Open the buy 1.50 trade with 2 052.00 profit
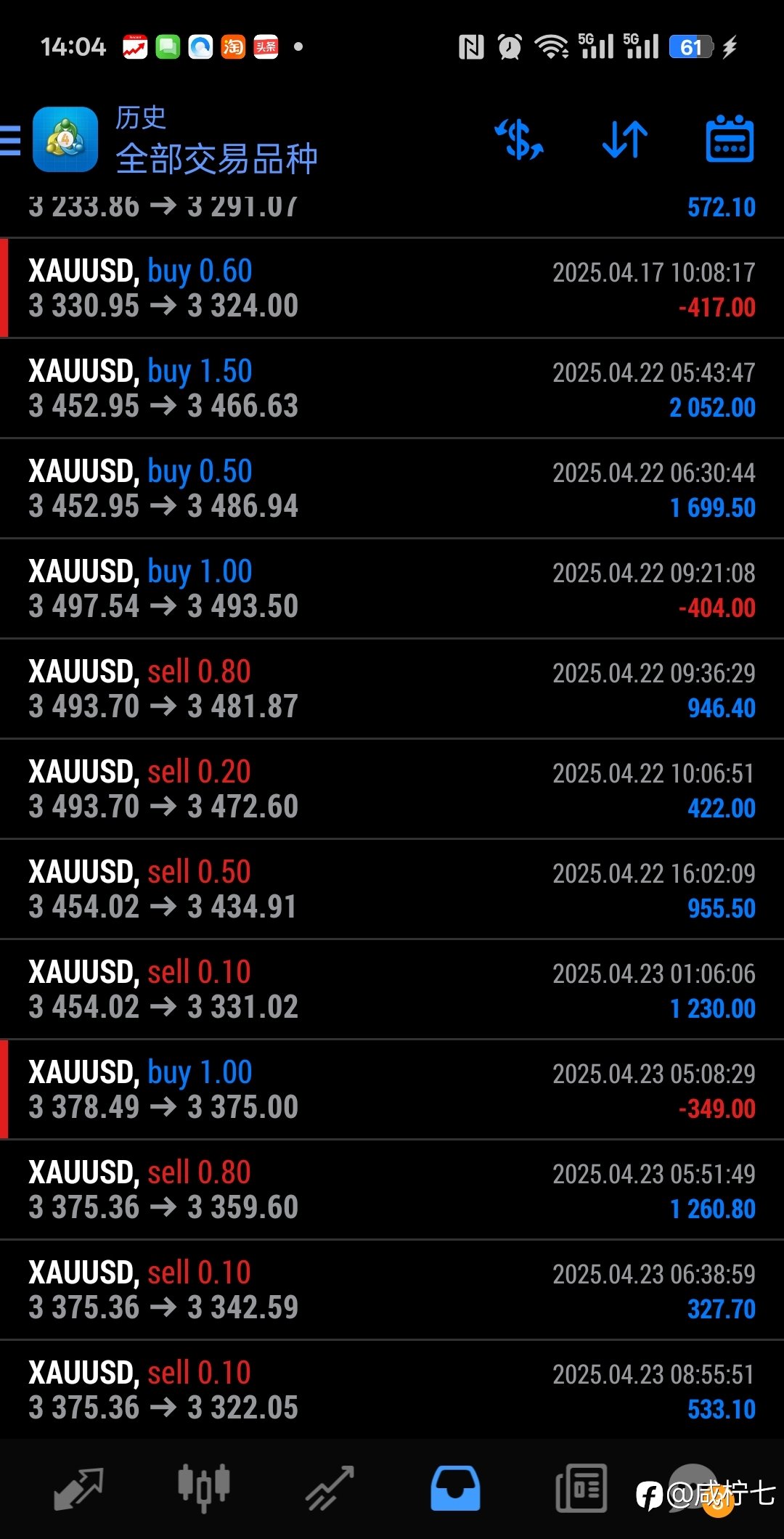784x1539 pixels. point(392,388)
